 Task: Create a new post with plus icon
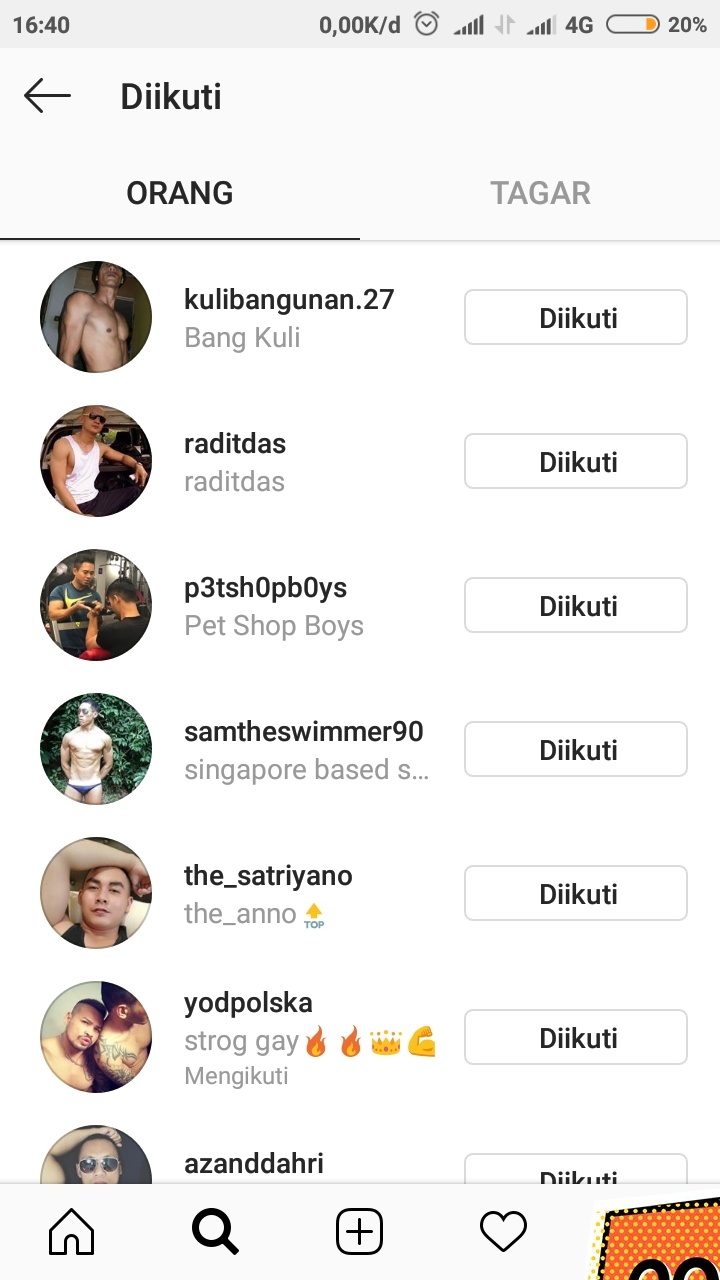coord(360,1232)
